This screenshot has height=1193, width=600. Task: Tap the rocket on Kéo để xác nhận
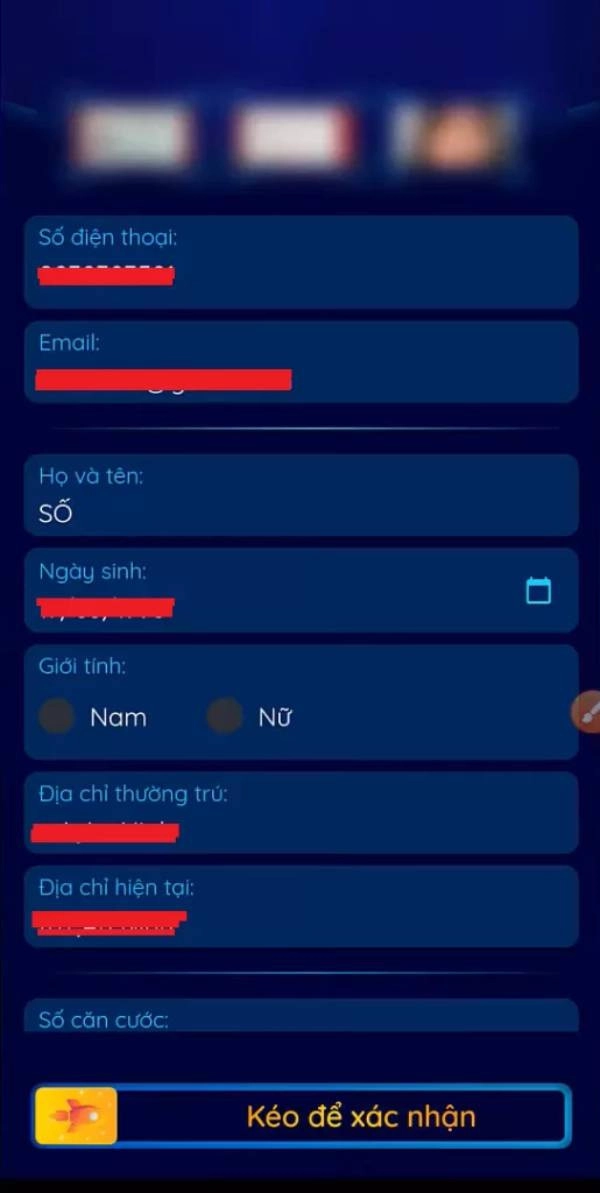[76, 1115]
